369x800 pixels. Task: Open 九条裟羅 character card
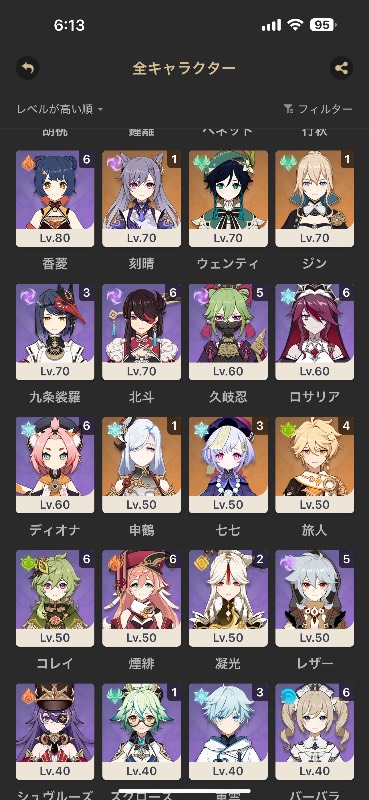click(55, 332)
